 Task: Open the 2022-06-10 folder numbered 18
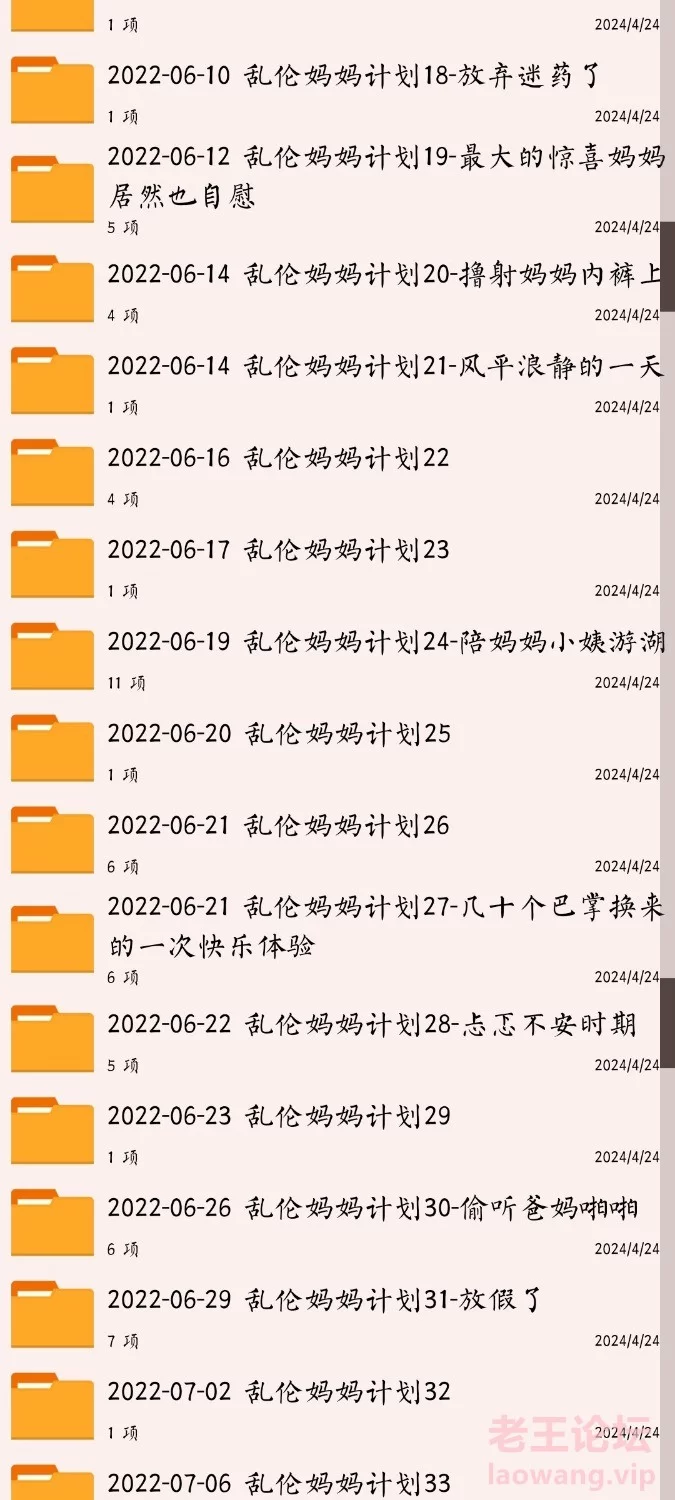[330, 91]
